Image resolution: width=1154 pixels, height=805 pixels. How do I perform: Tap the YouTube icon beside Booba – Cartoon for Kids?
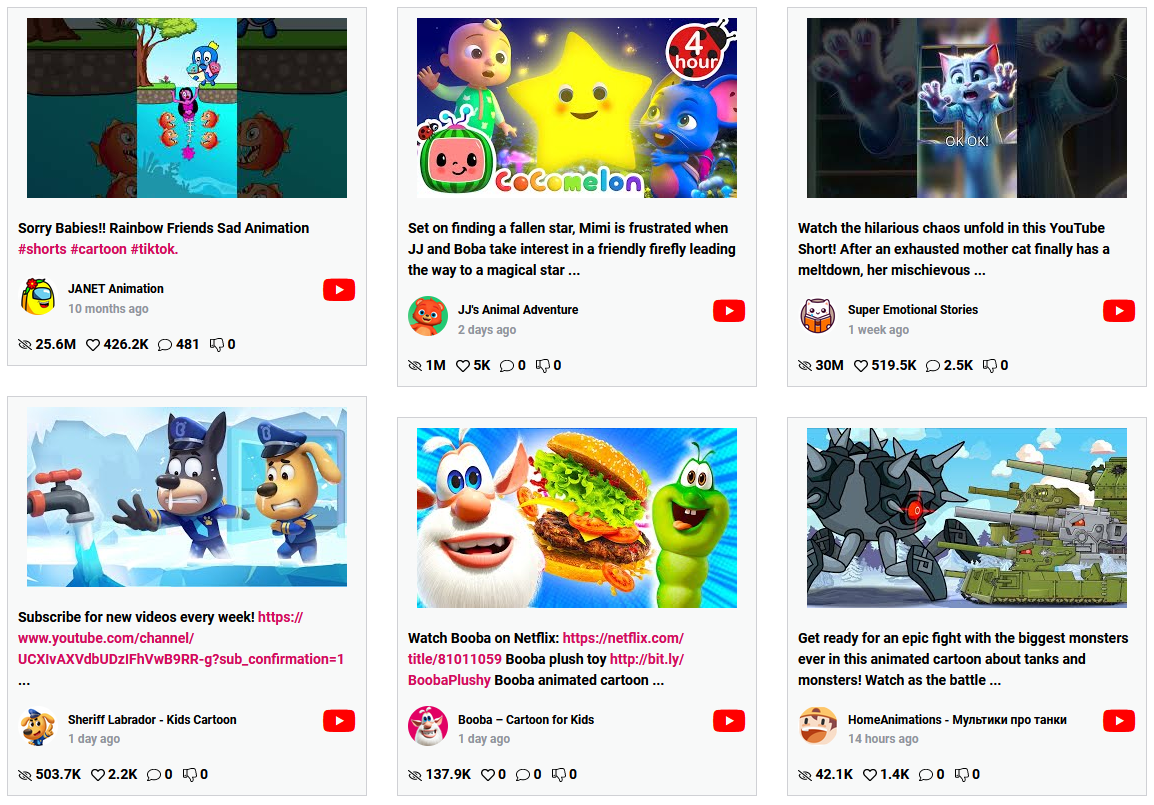coord(729,720)
